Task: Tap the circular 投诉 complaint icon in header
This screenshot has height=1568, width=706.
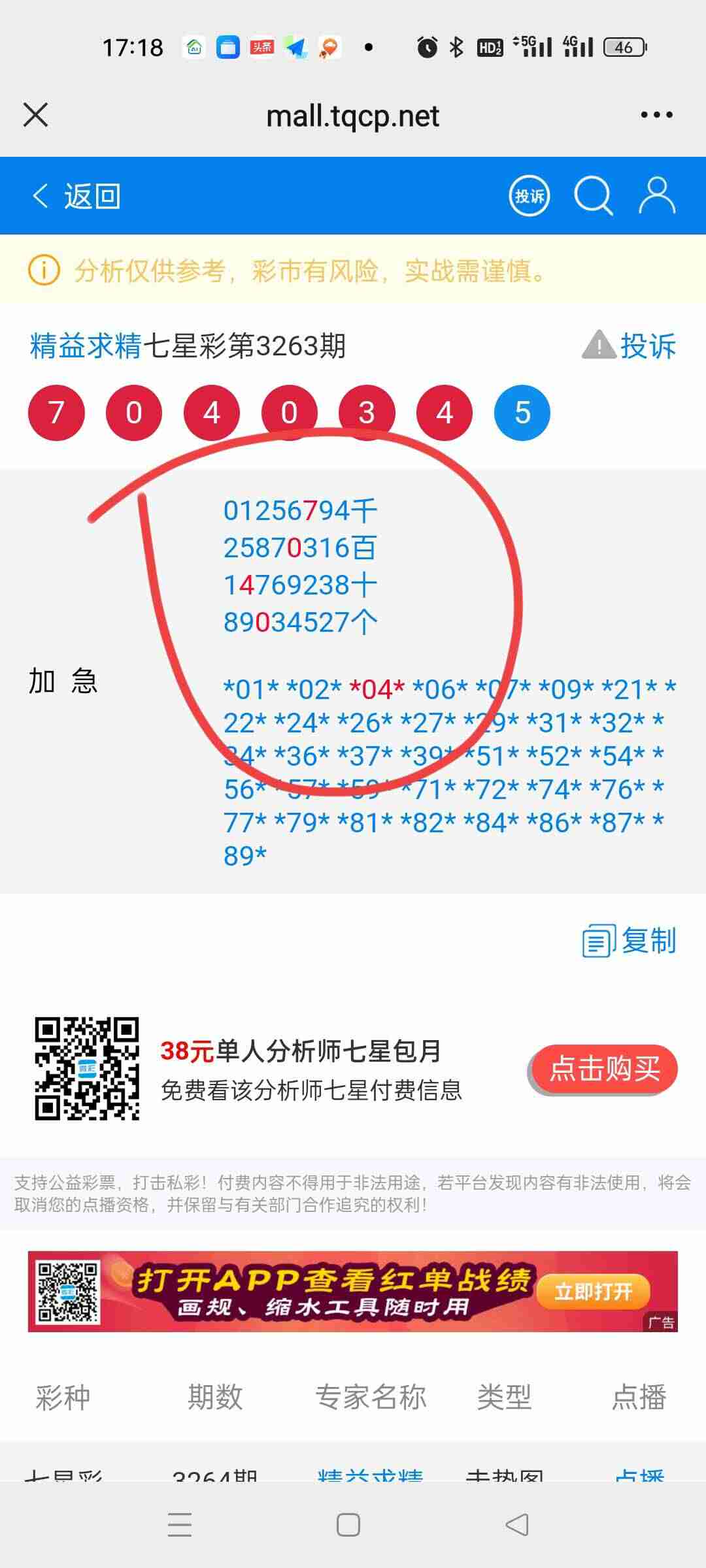Action: point(530,195)
